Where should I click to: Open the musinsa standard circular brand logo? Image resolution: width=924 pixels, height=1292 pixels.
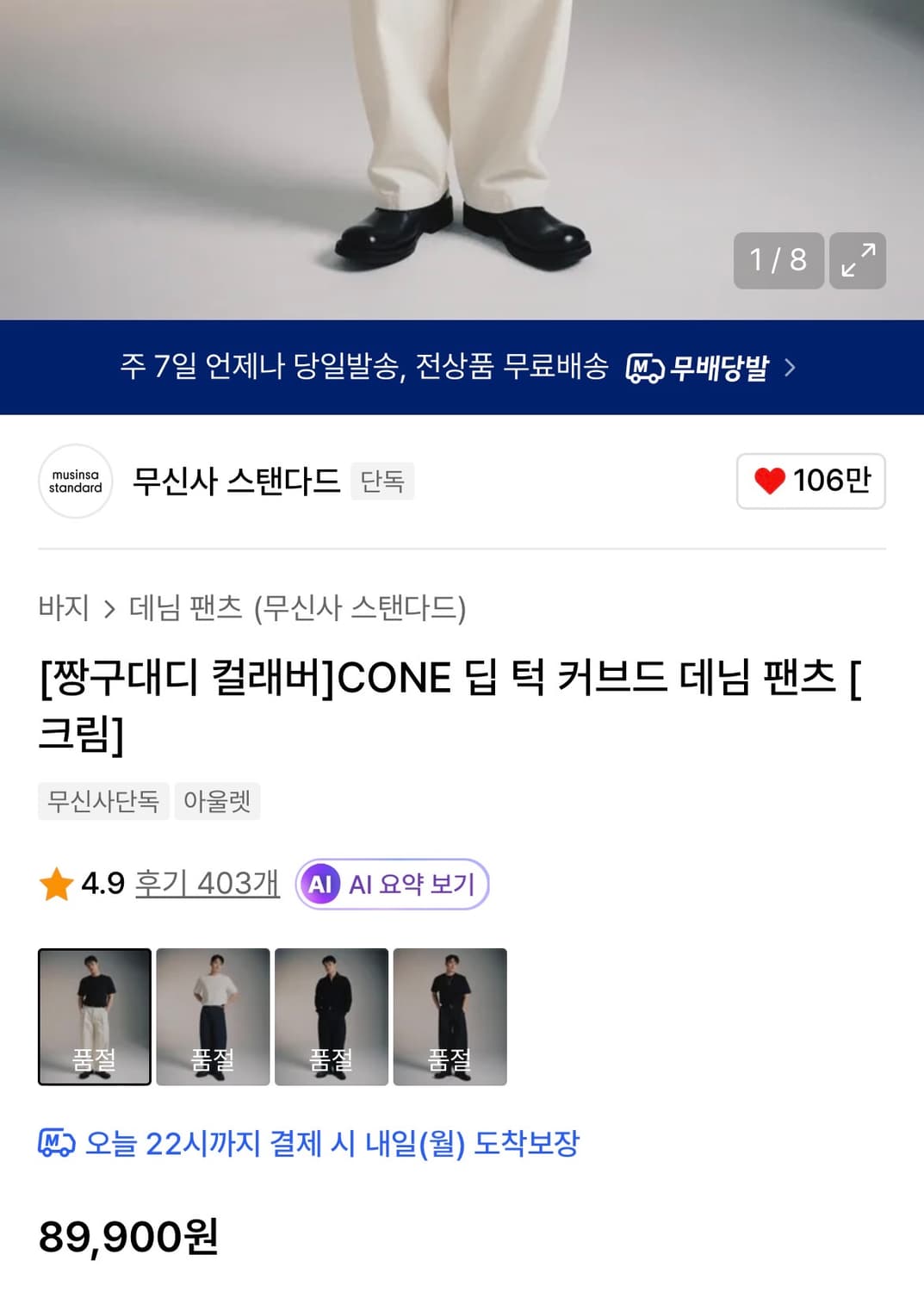tap(75, 481)
